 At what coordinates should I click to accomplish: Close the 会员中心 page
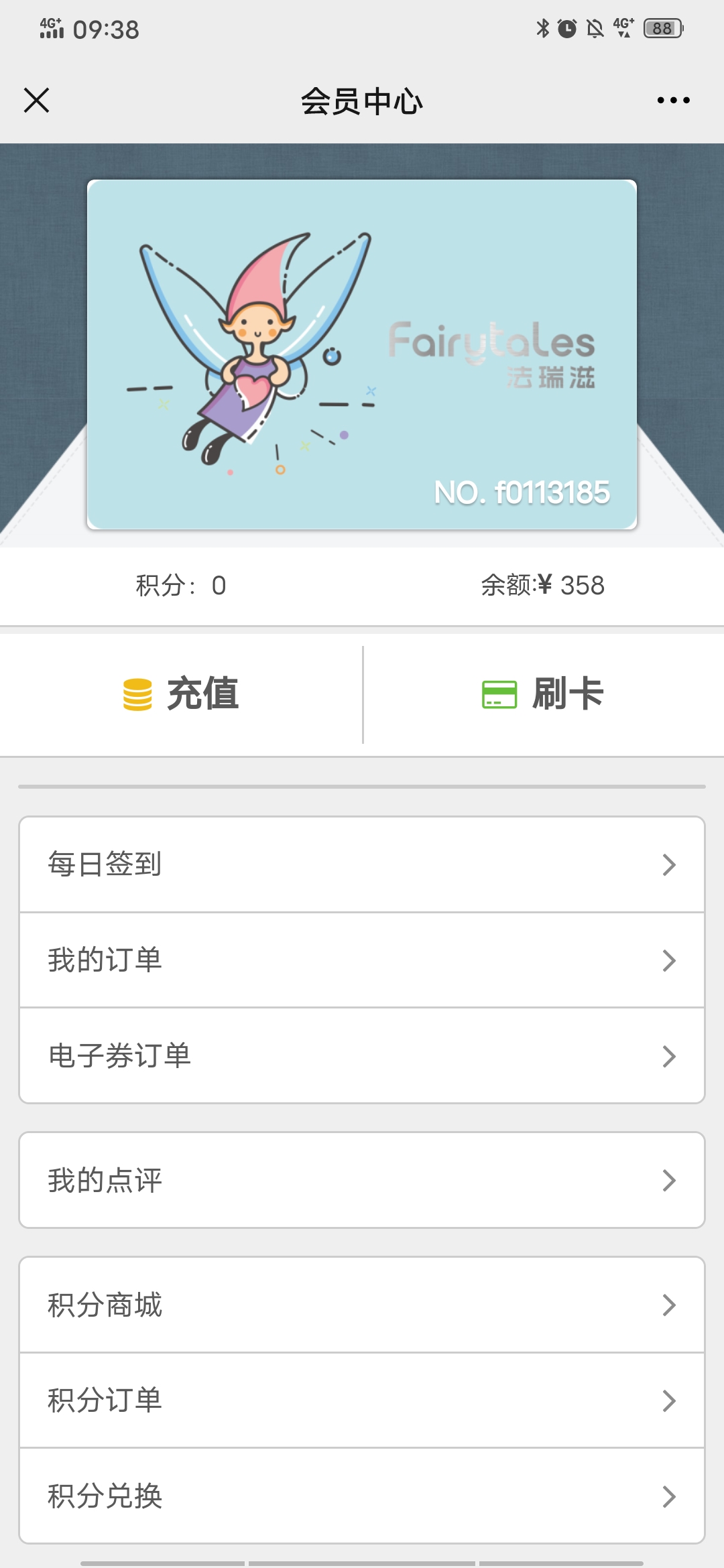point(37,101)
